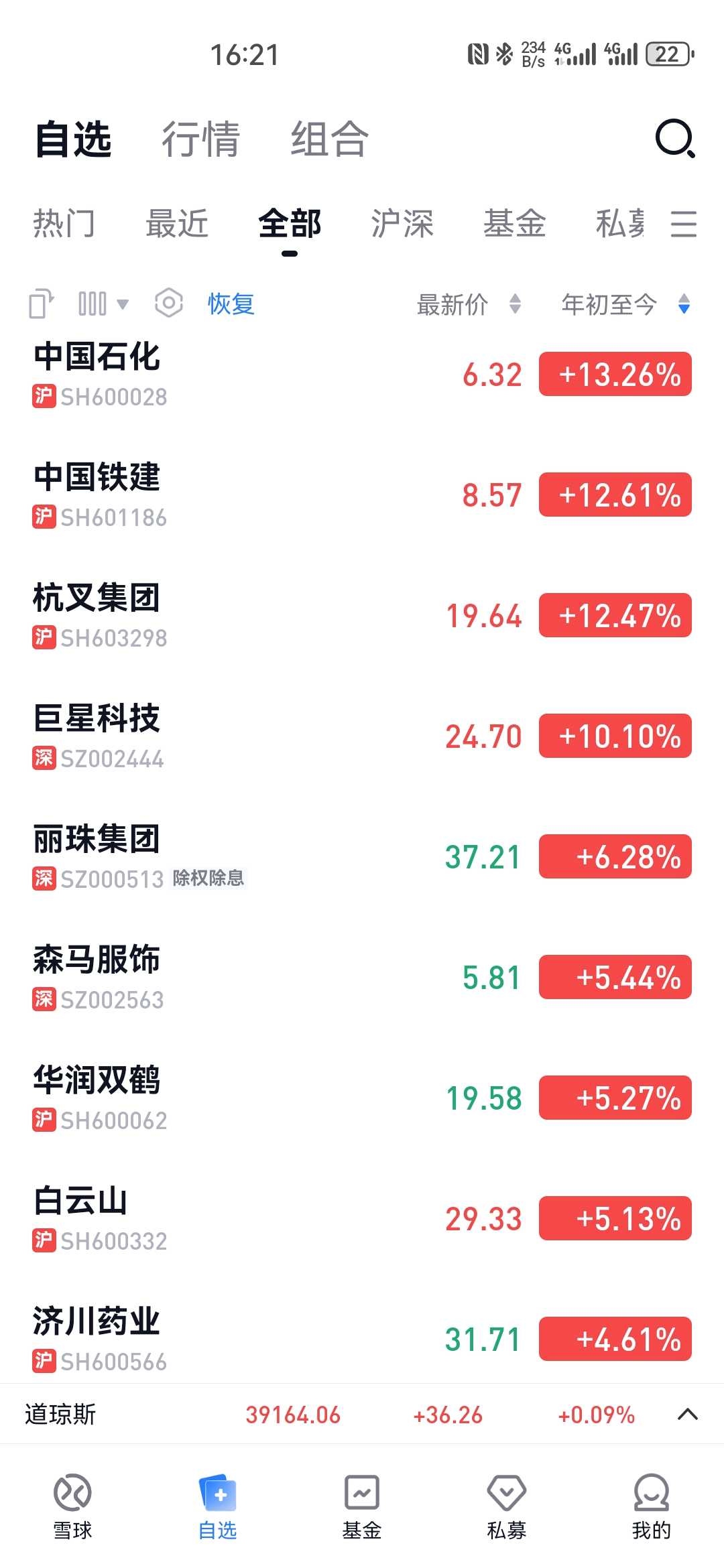Open 丽珠集团 stock details
This screenshot has width=724, height=1568.
click(x=362, y=857)
